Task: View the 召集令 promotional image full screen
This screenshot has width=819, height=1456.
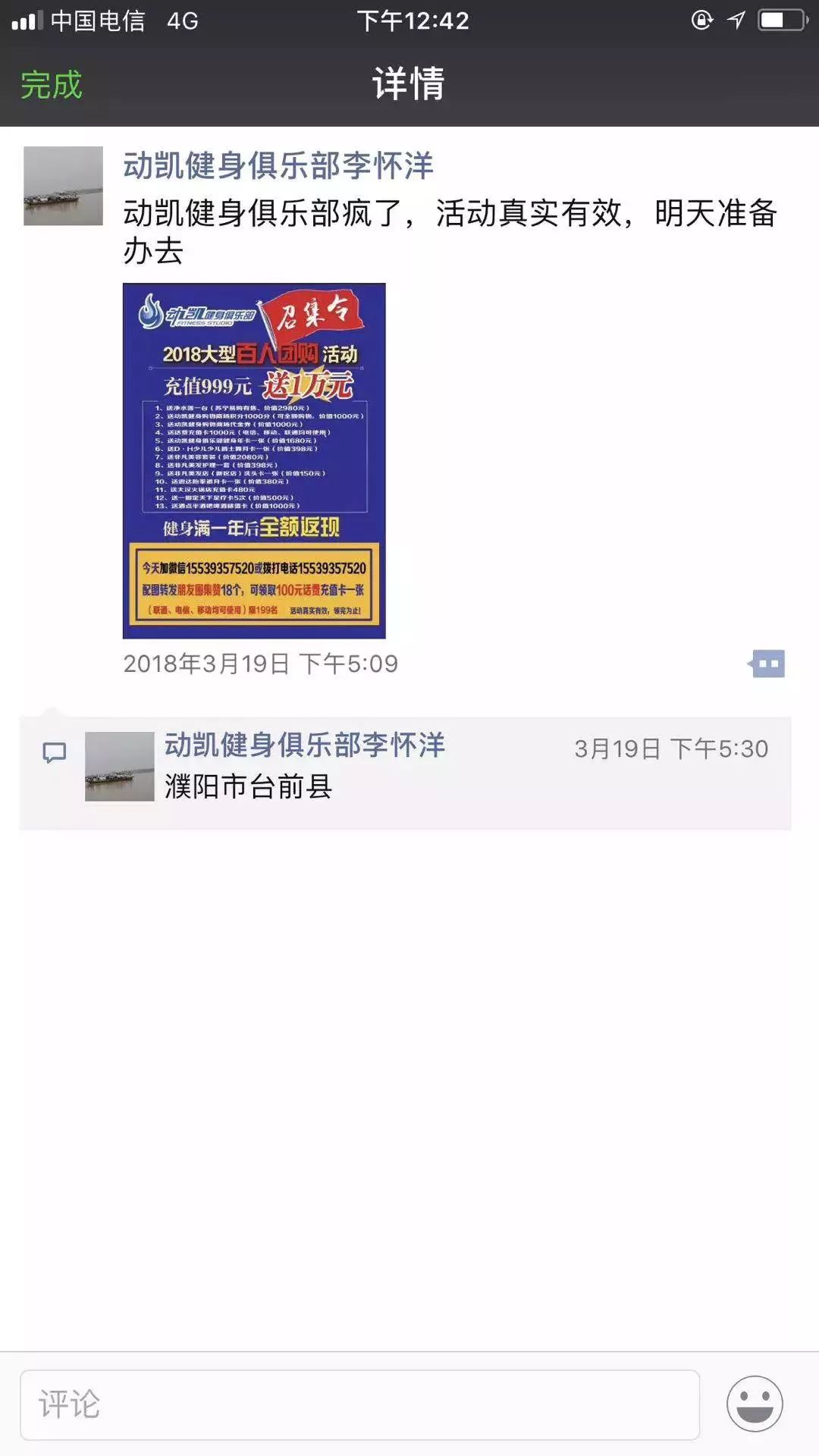Action: coord(254,460)
